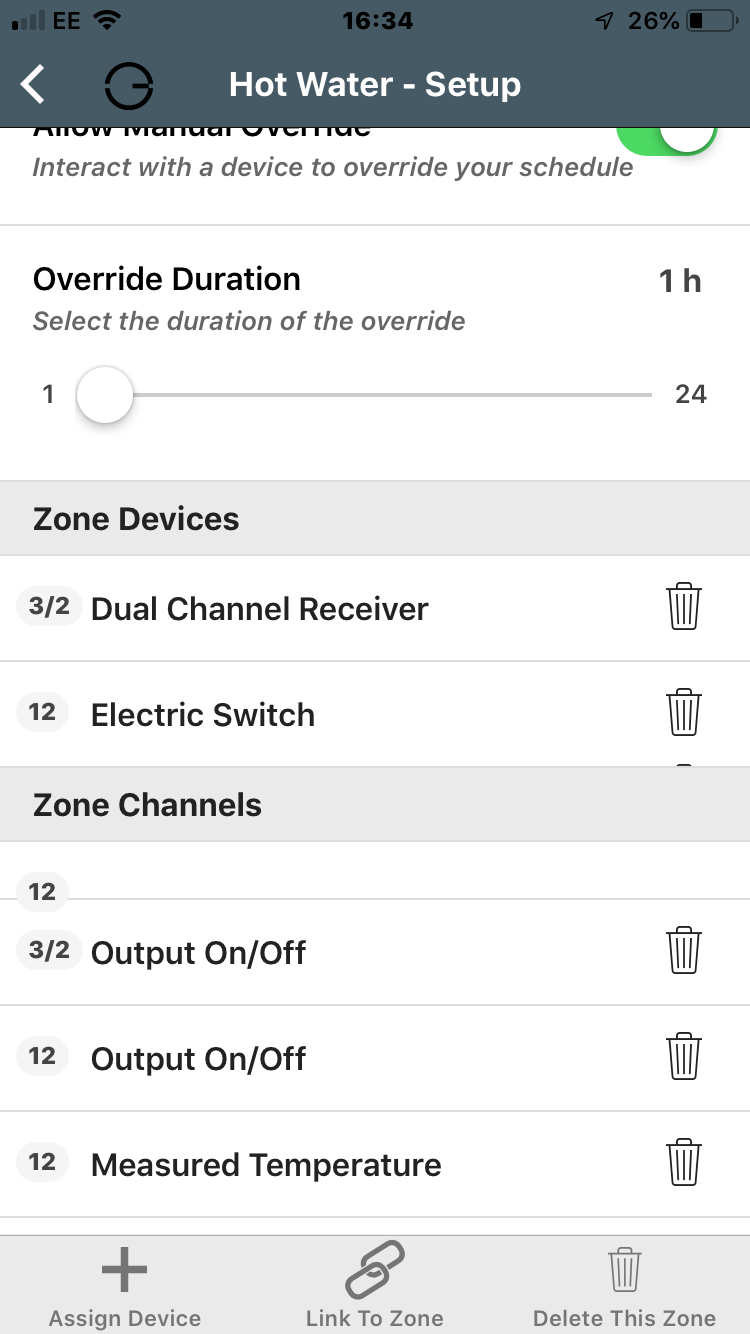The height and width of the screenshot is (1334, 750).
Task: Remove the Measured Temperature channel
Action: (684, 1163)
